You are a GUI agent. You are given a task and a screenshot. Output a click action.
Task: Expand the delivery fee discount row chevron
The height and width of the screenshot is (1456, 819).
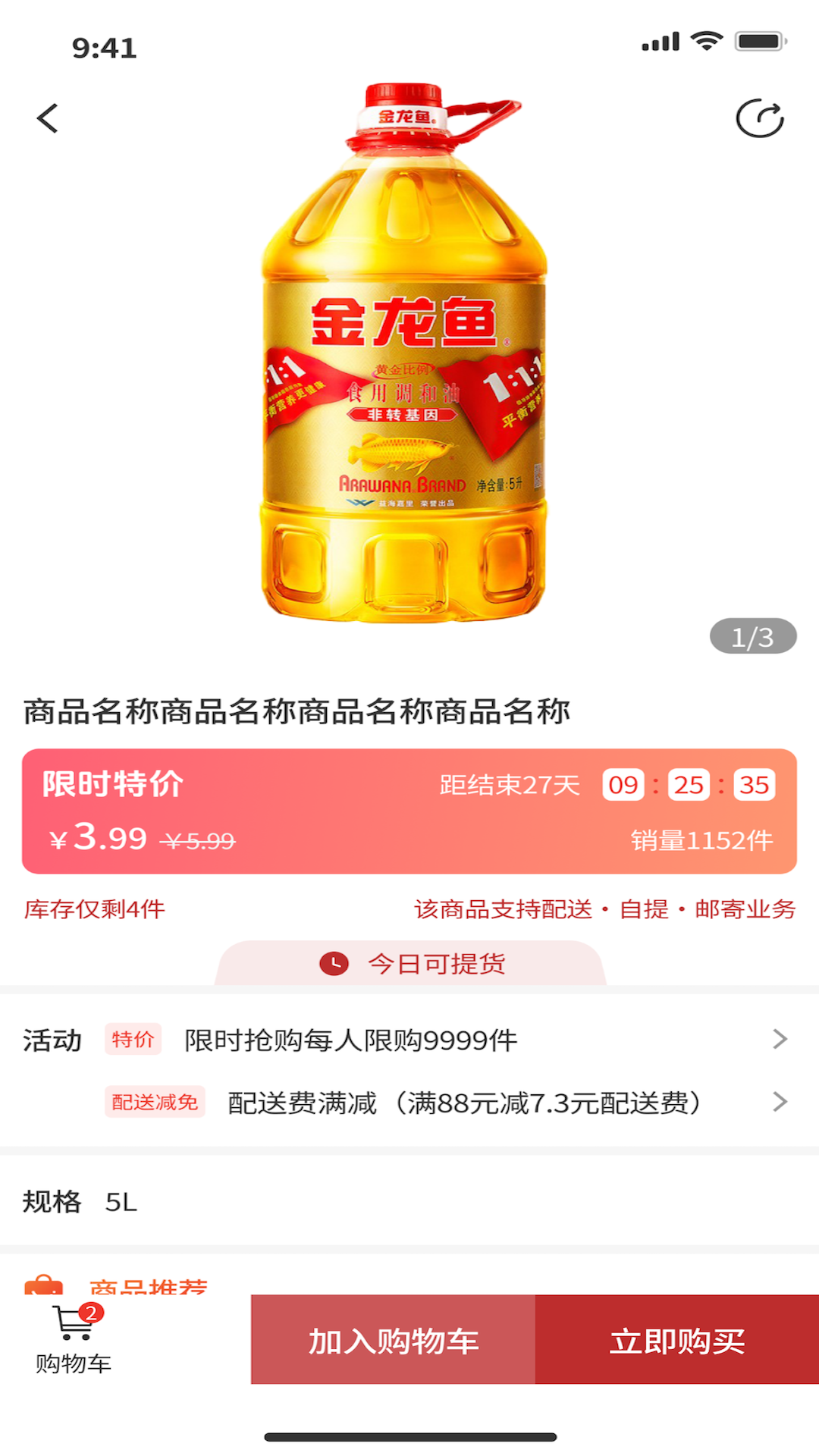[x=780, y=1103]
